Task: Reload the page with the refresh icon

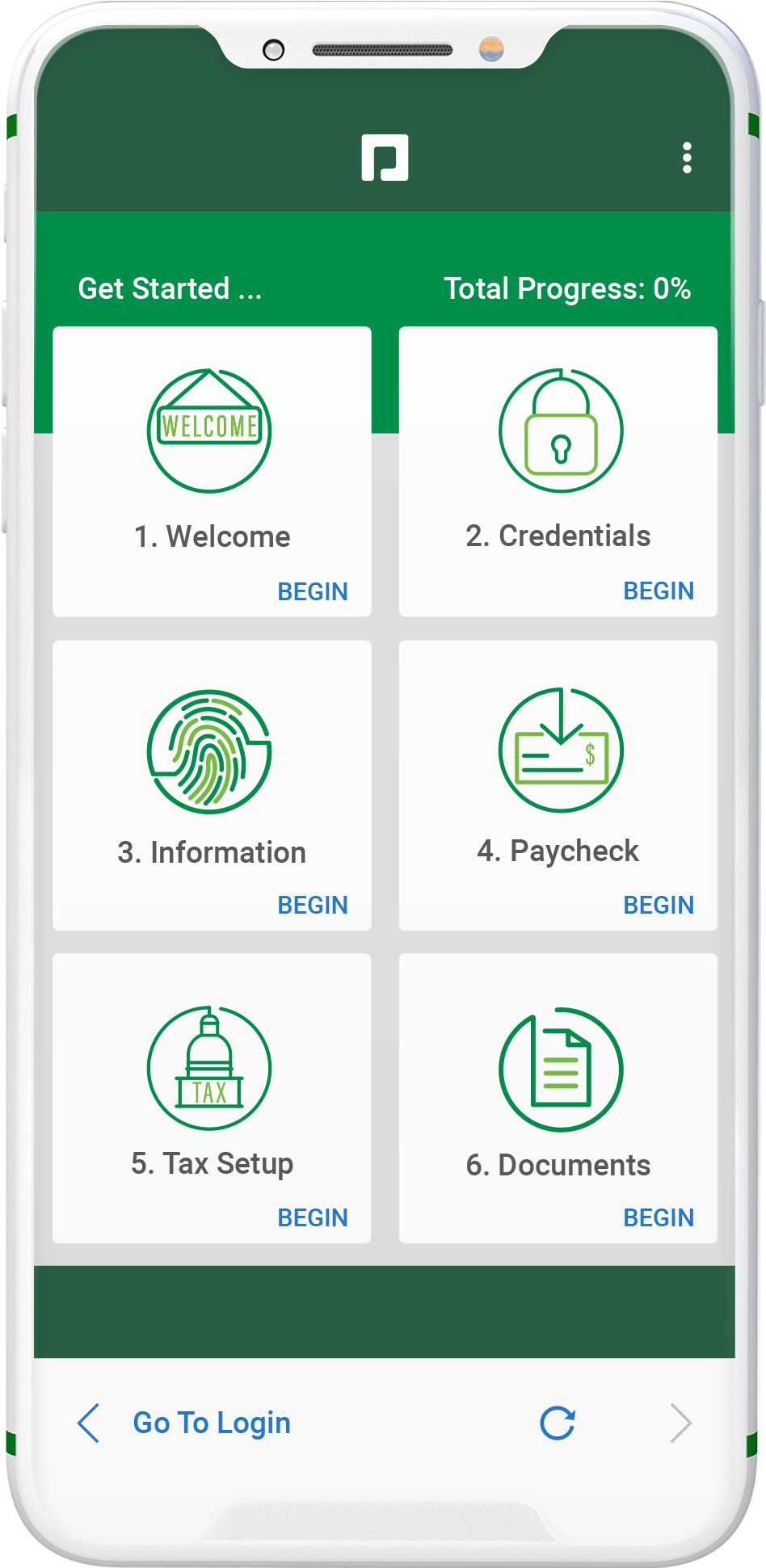Action: coord(558,1423)
